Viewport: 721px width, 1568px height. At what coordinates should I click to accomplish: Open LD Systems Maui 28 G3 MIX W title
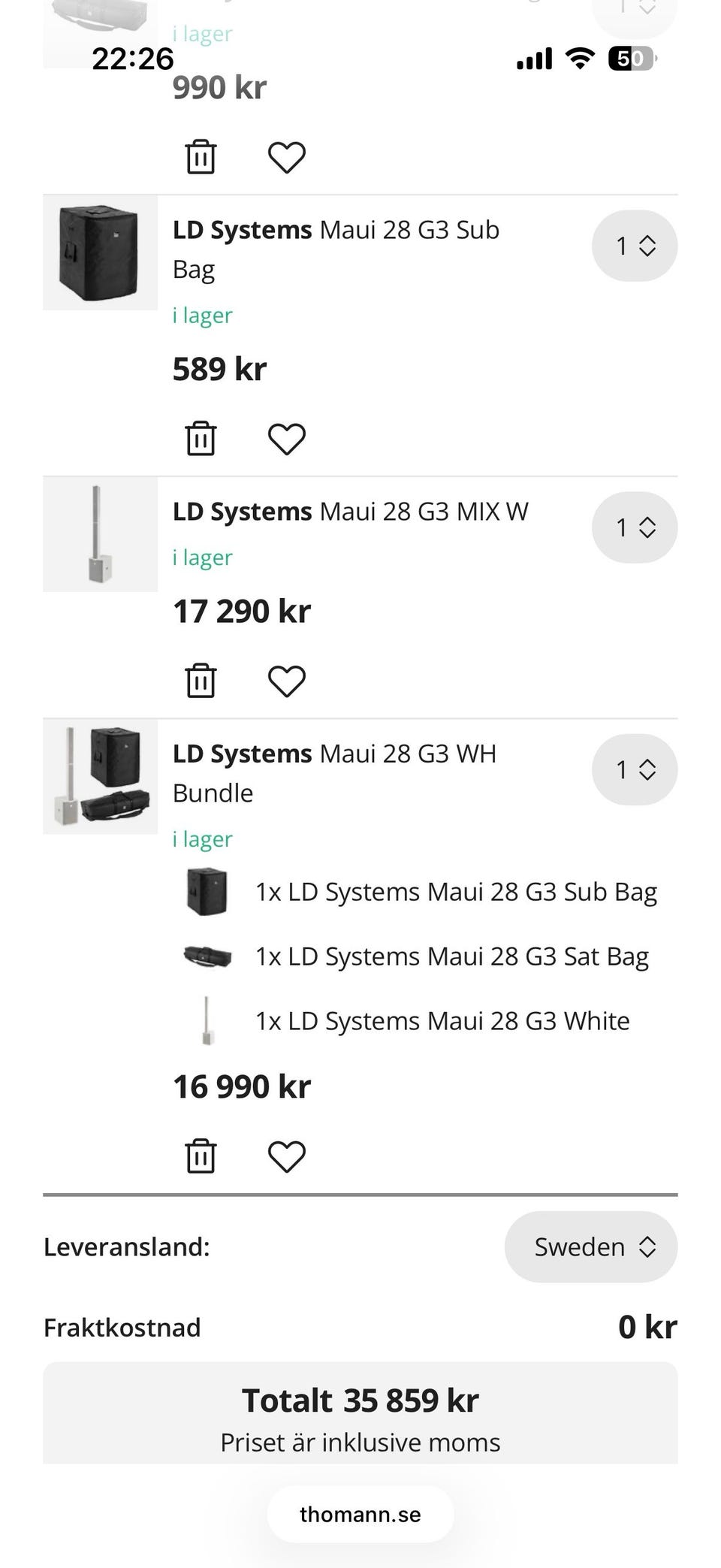[351, 512]
